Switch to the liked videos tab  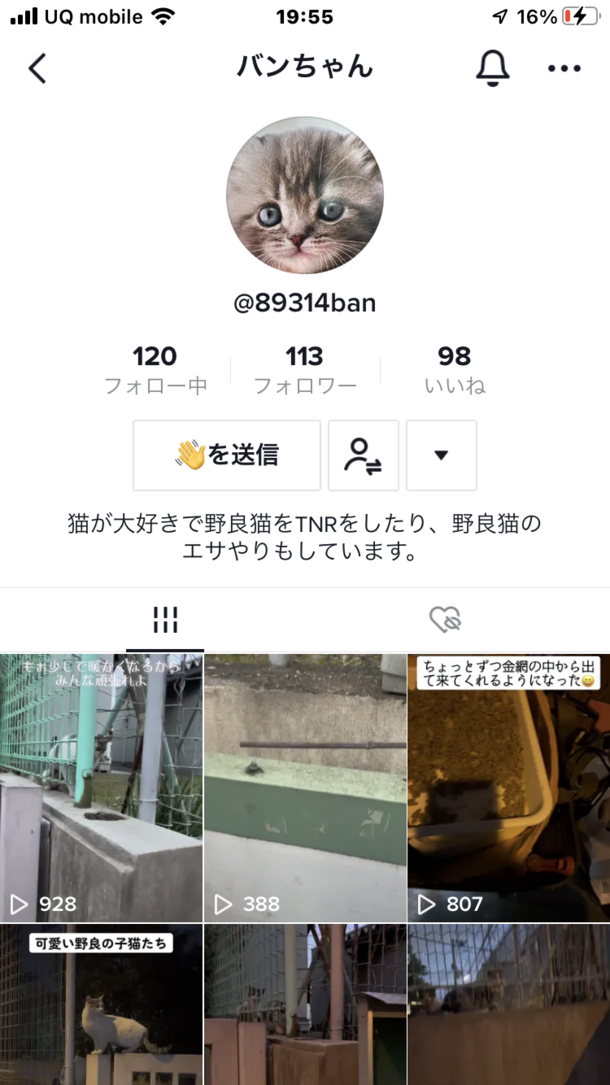pos(445,620)
